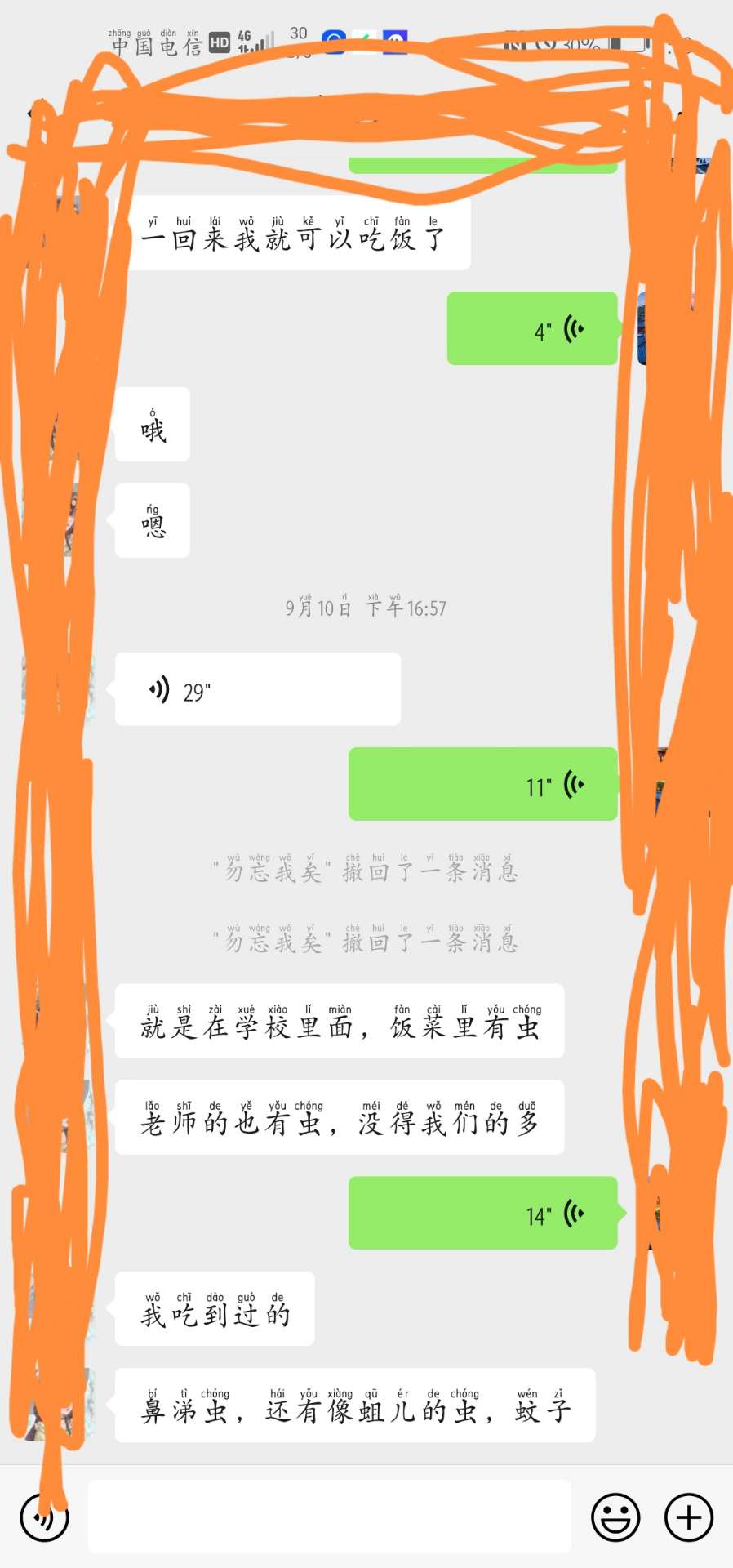Tap the message text field
733x1568 pixels.
[329, 1517]
